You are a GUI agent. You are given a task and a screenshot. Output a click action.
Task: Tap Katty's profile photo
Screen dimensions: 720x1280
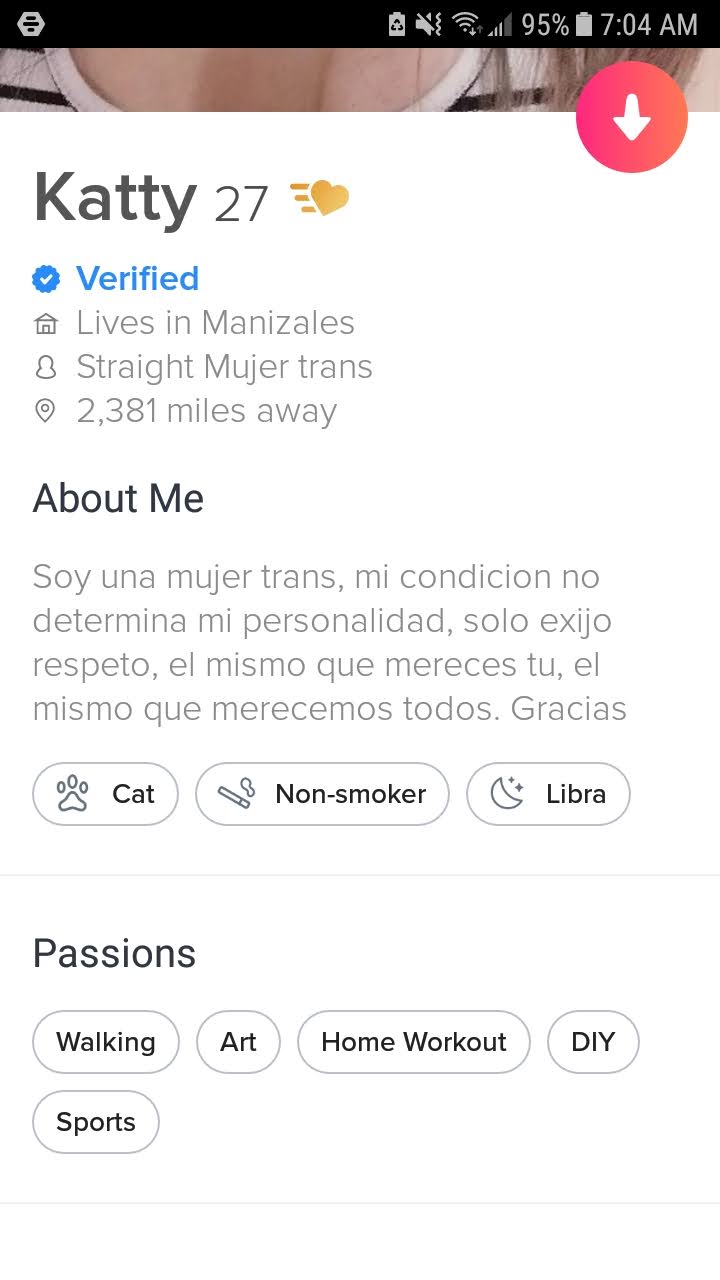pos(300,80)
